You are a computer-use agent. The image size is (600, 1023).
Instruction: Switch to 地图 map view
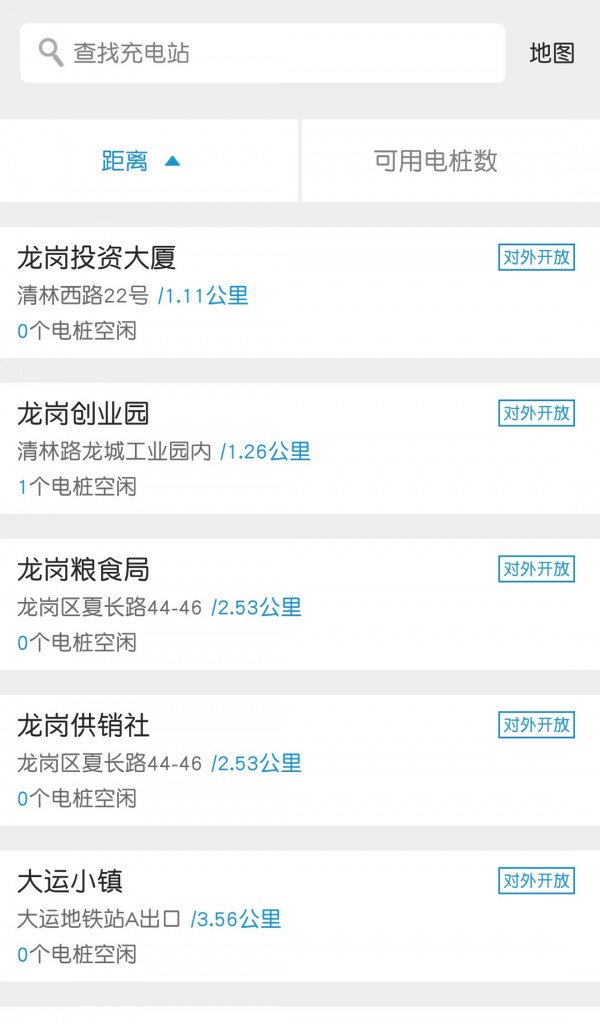552,53
